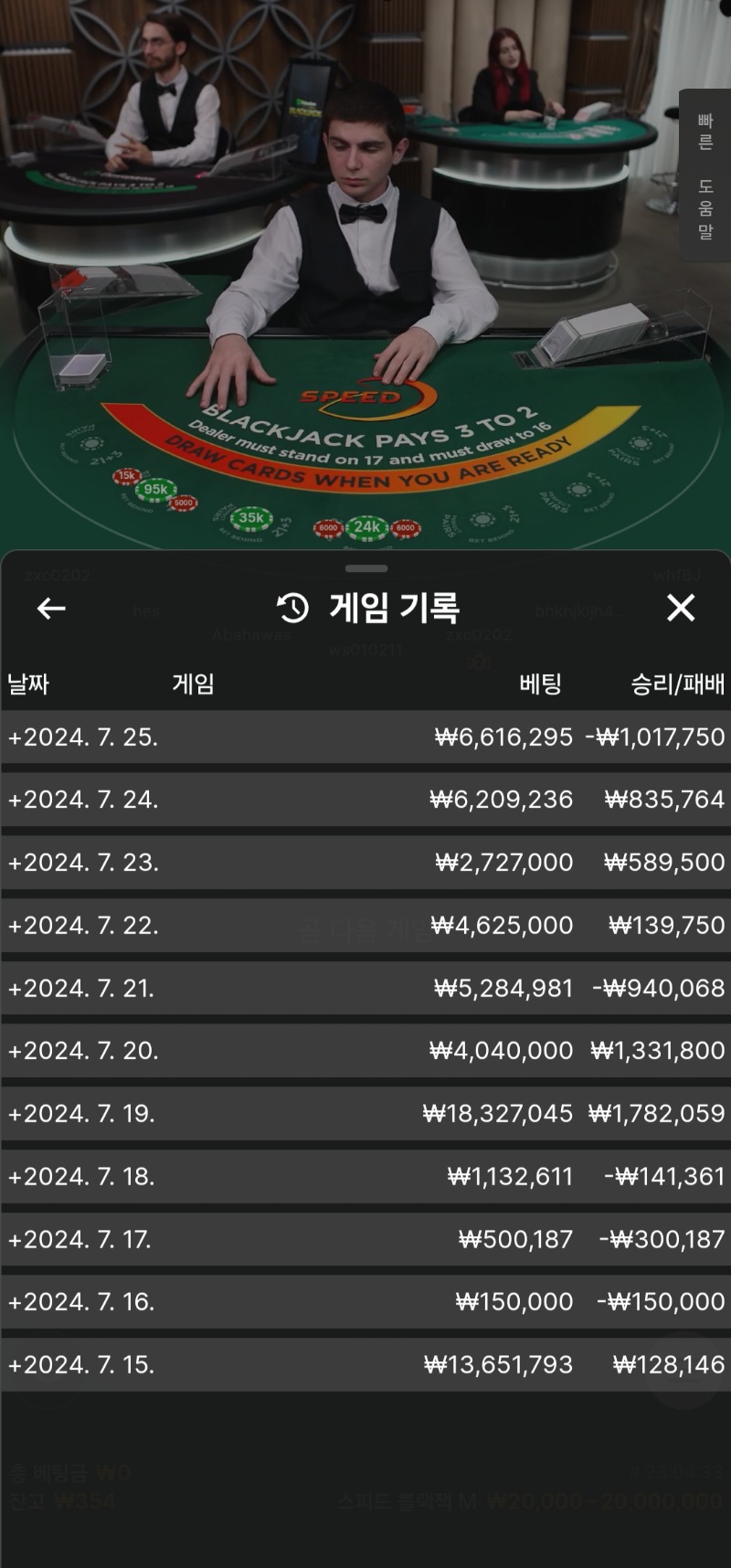The image size is (731, 1568).
Task: Expand the 2024. 7. 17. history row
Action: pos(365,1239)
